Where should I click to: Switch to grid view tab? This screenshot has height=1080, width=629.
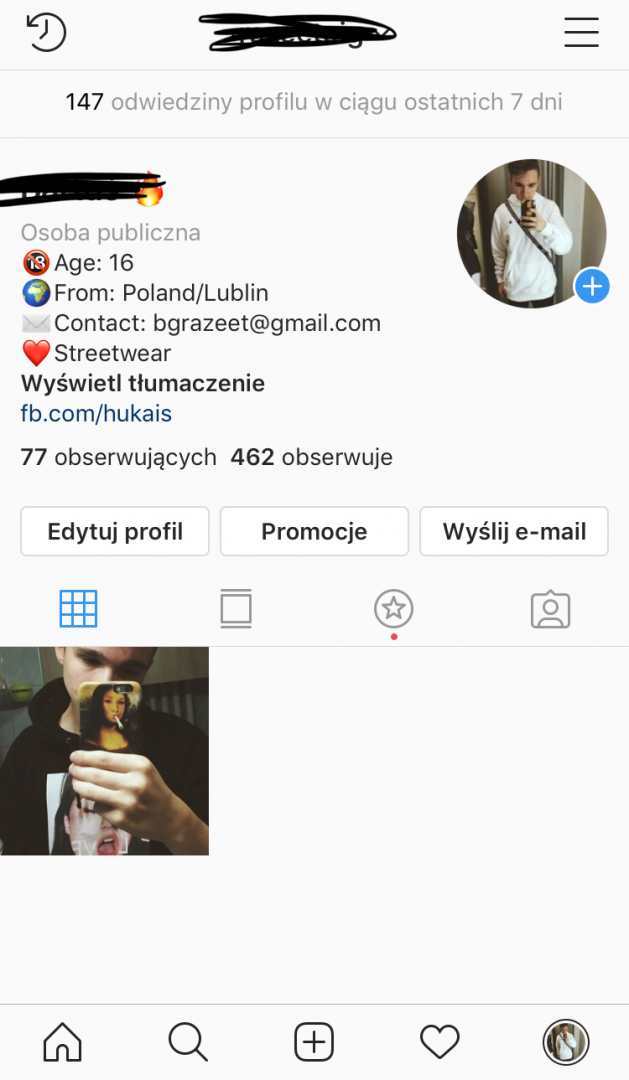tap(78, 608)
